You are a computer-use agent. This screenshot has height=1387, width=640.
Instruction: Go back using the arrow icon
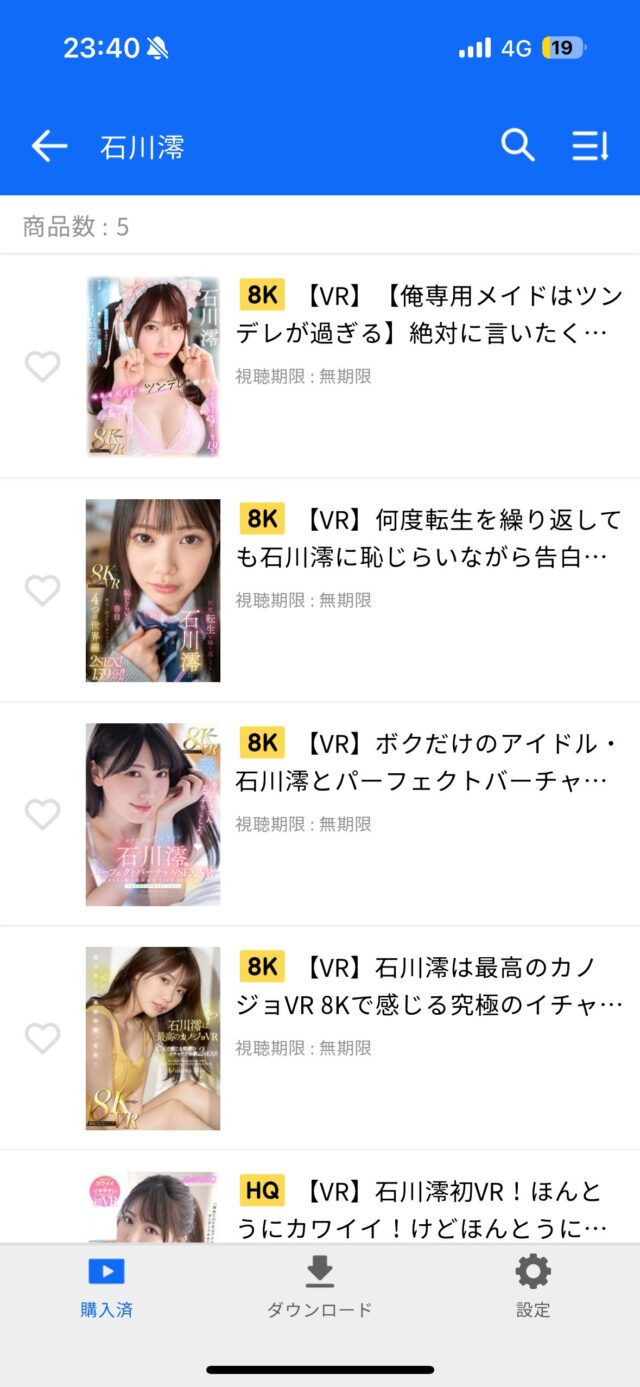click(49, 147)
